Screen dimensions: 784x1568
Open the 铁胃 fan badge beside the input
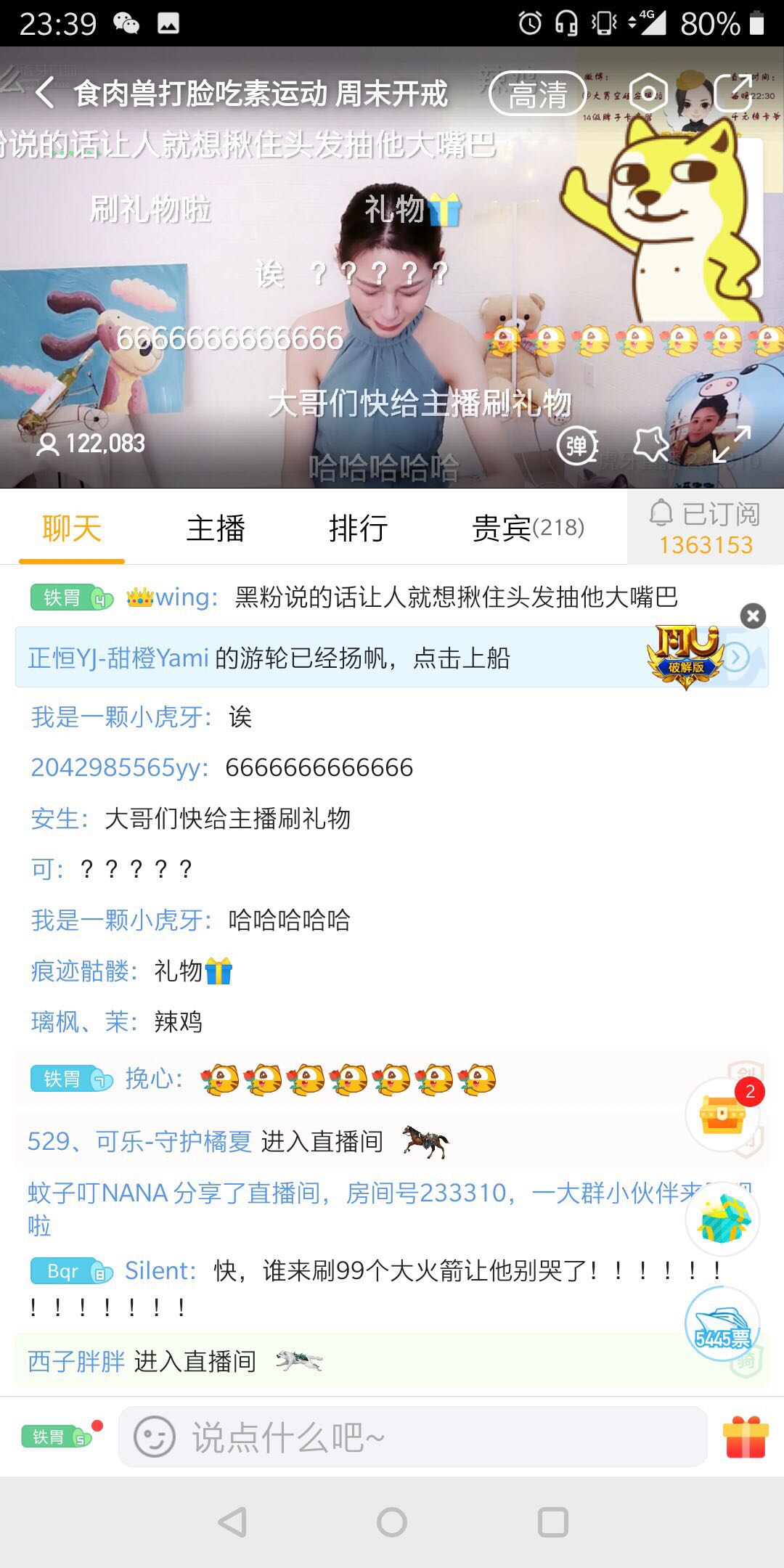pos(57,1437)
